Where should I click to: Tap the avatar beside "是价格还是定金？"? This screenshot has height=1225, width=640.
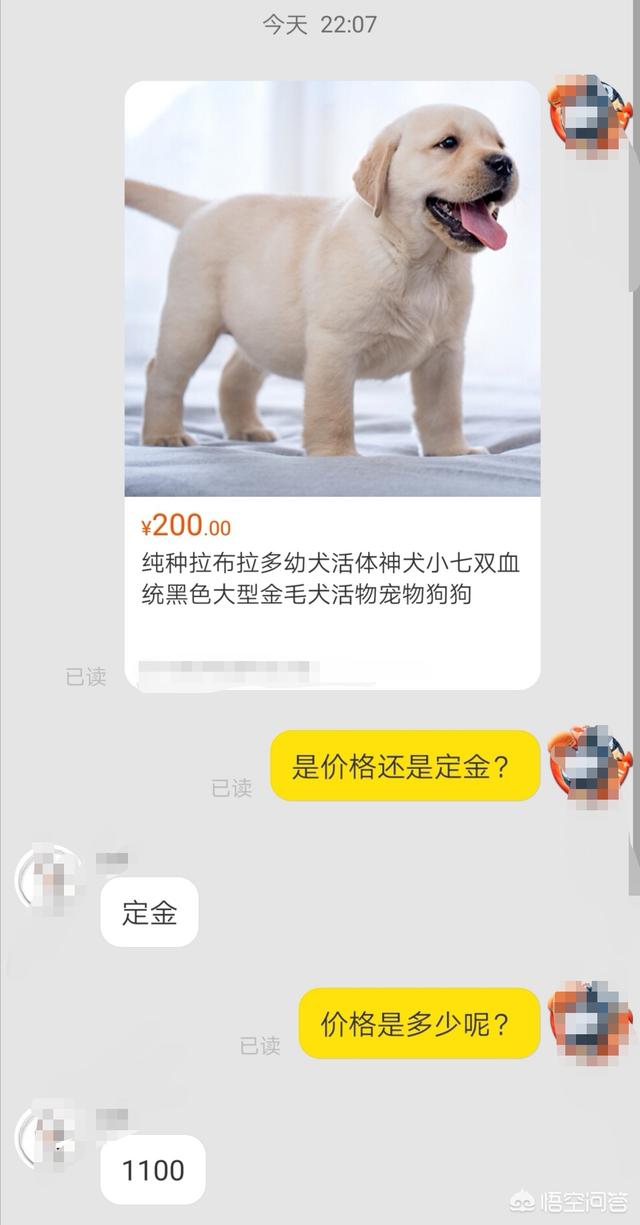[x=590, y=766]
